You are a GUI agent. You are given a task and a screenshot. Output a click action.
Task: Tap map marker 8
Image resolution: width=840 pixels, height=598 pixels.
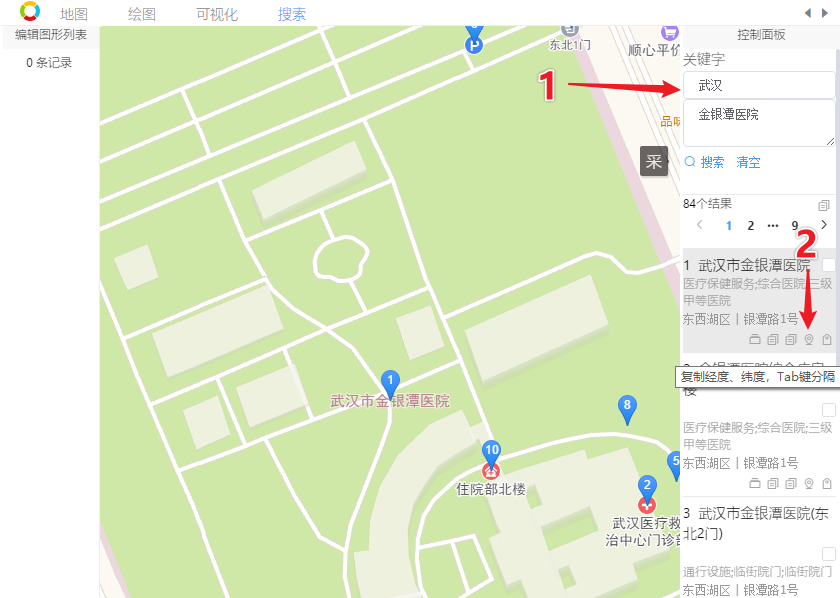627,408
